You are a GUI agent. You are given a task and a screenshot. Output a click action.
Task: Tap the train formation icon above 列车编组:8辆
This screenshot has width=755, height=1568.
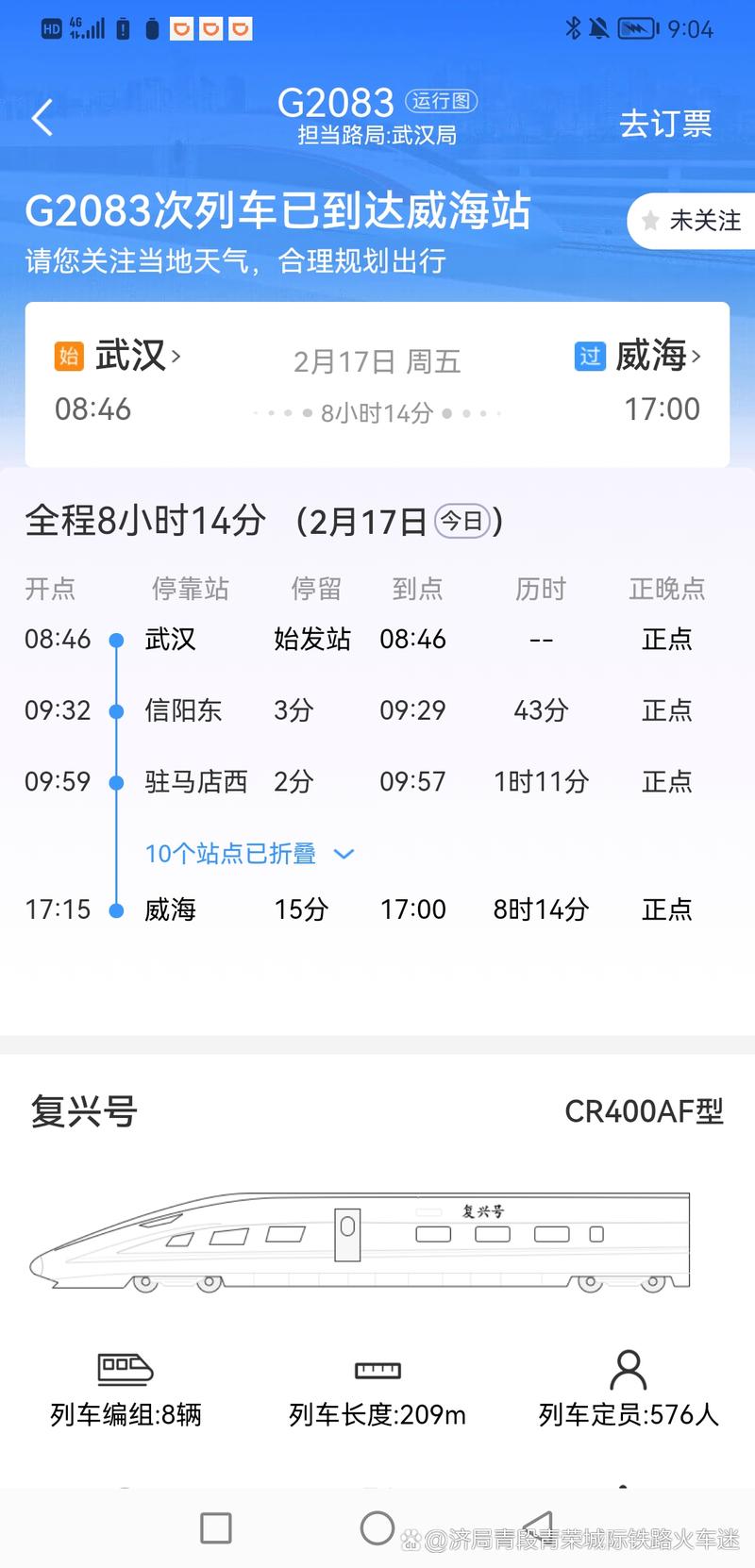[124, 1369]
